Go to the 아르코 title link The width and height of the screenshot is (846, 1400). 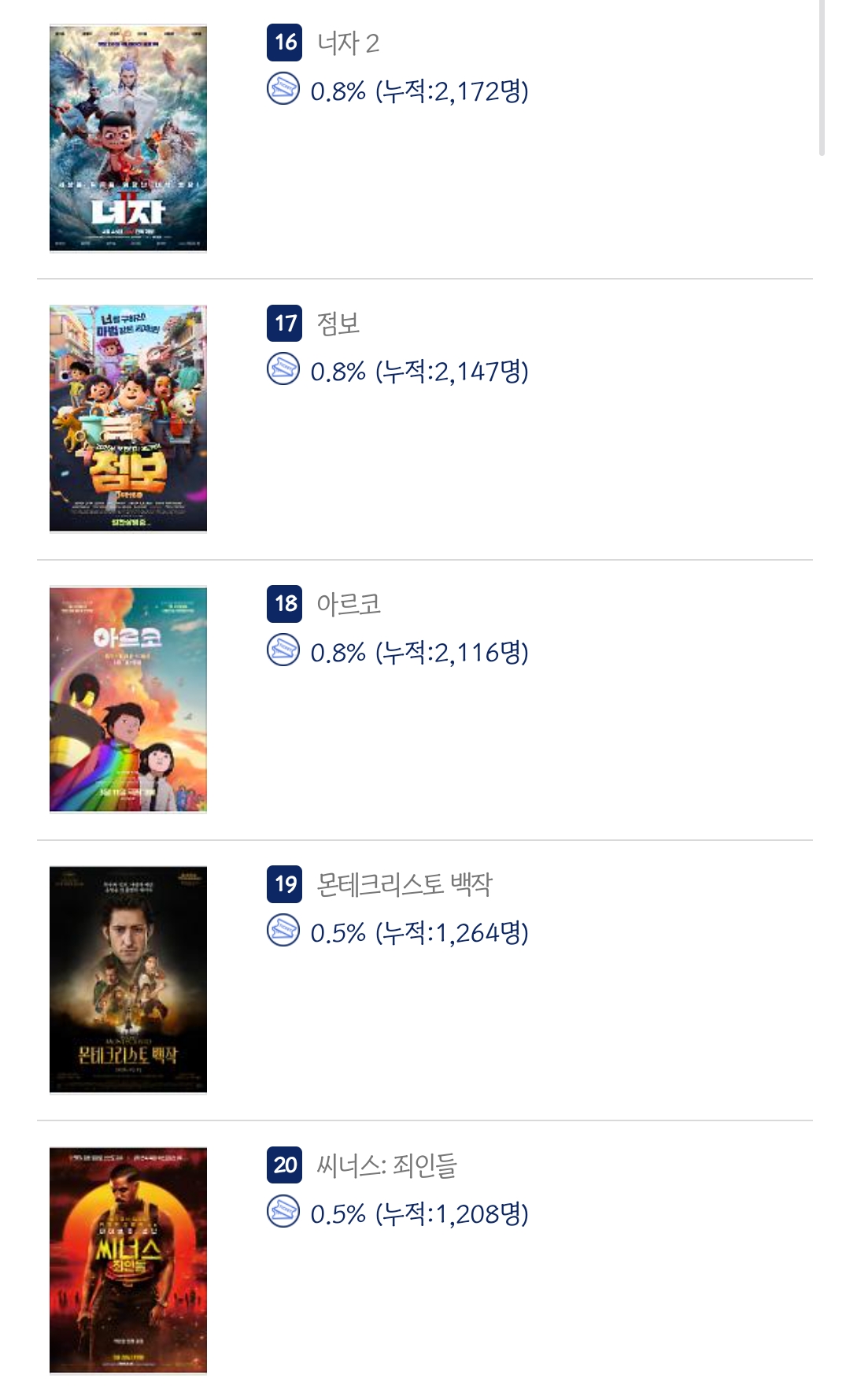tap(349, 604)
